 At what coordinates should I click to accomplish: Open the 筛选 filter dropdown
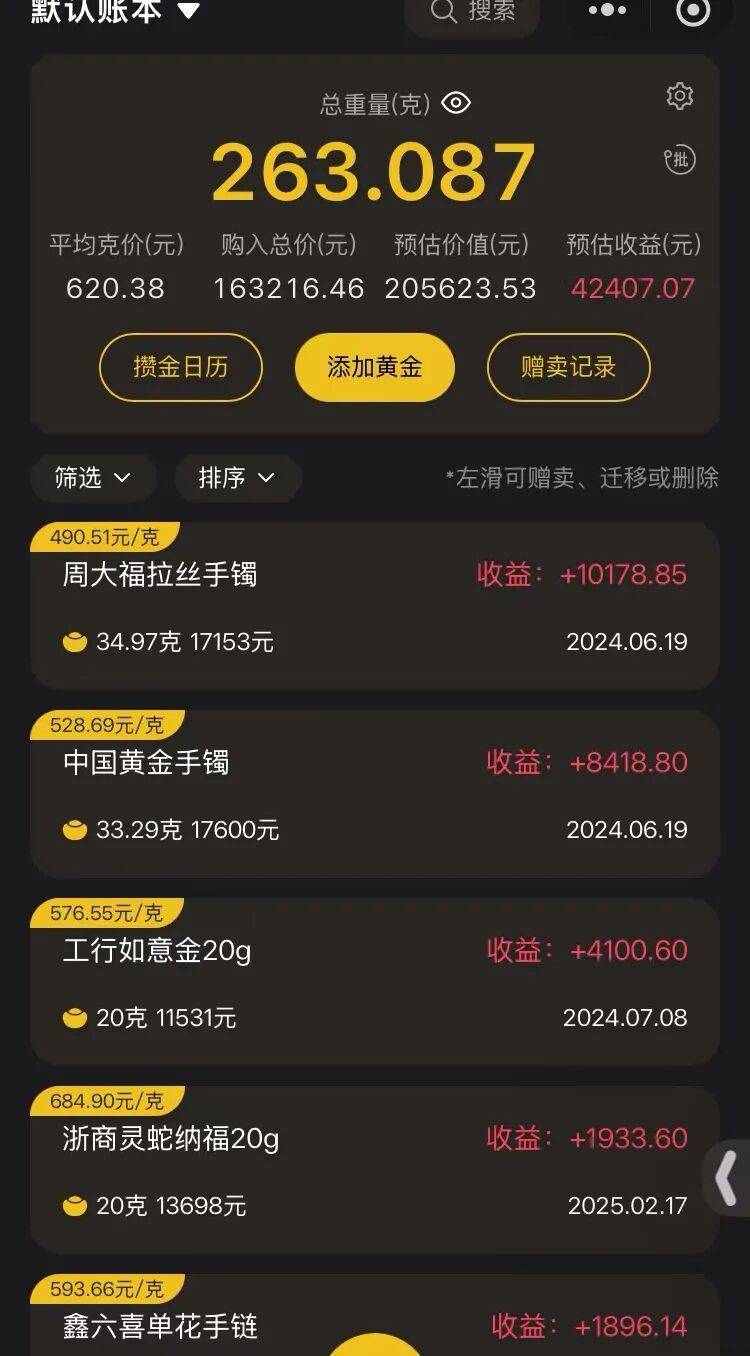93,478
